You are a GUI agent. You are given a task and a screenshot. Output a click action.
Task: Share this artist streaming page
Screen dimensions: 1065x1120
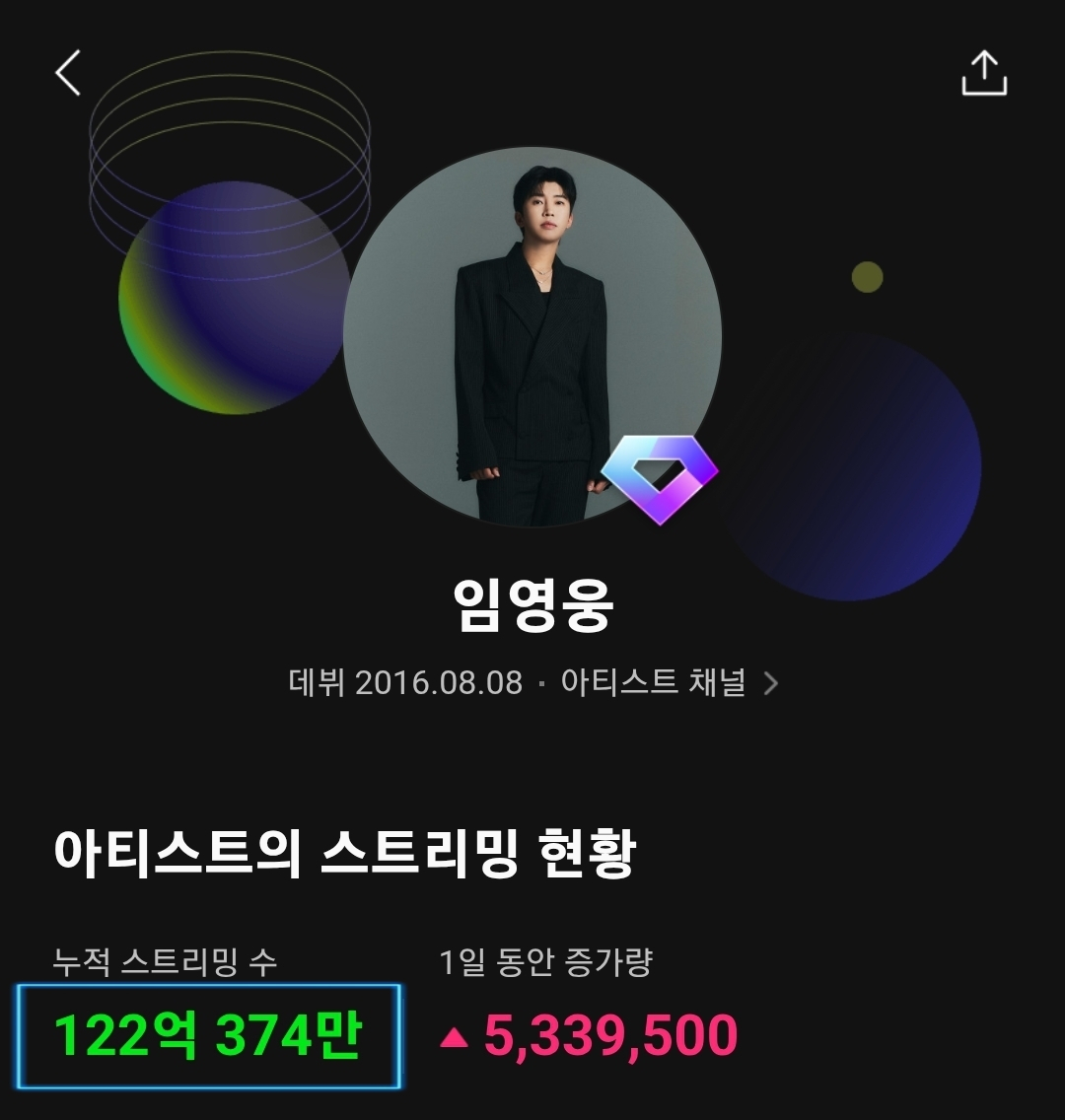coord(983,74)
